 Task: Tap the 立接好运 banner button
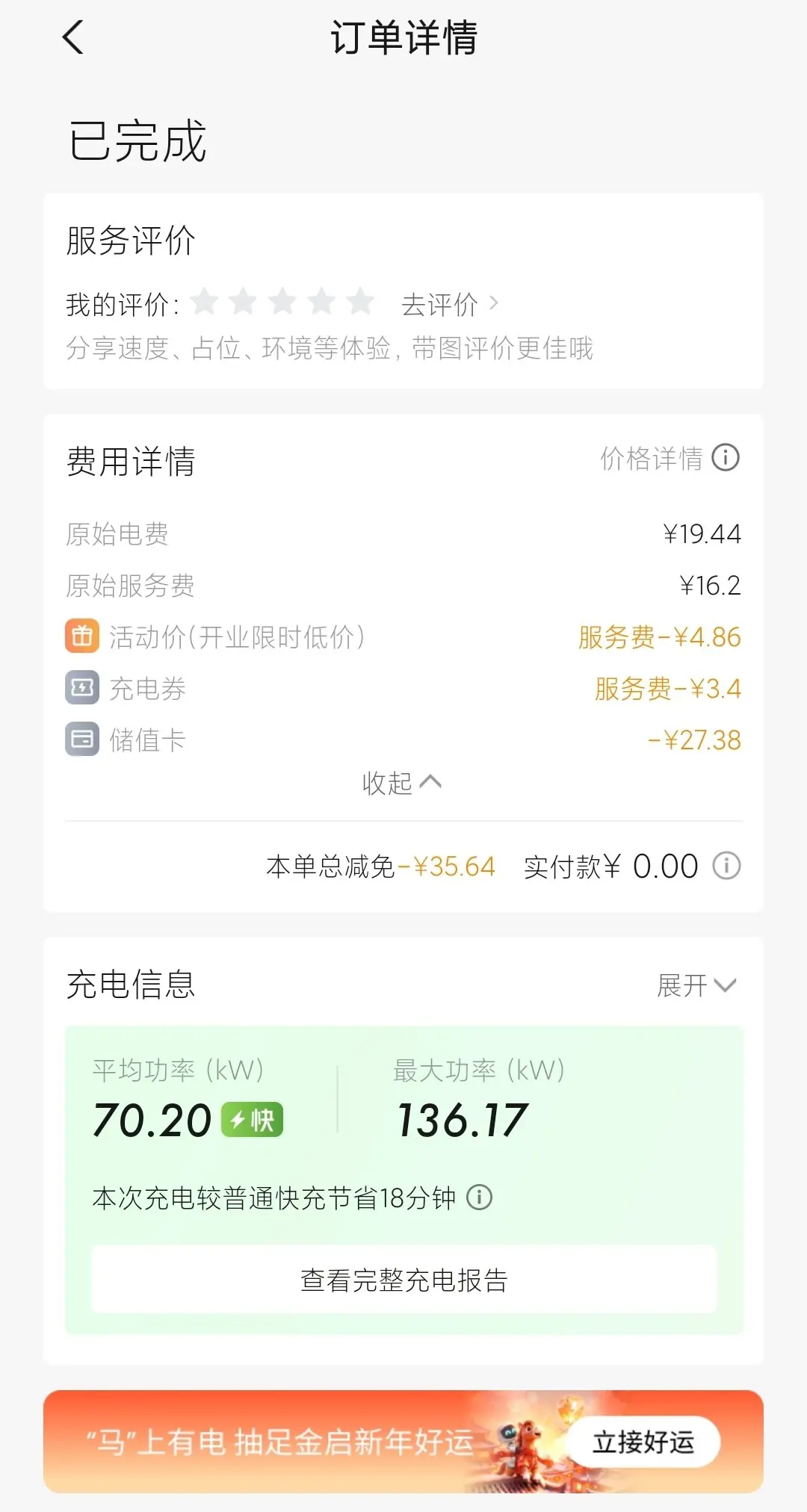[x=643, y=1442]
